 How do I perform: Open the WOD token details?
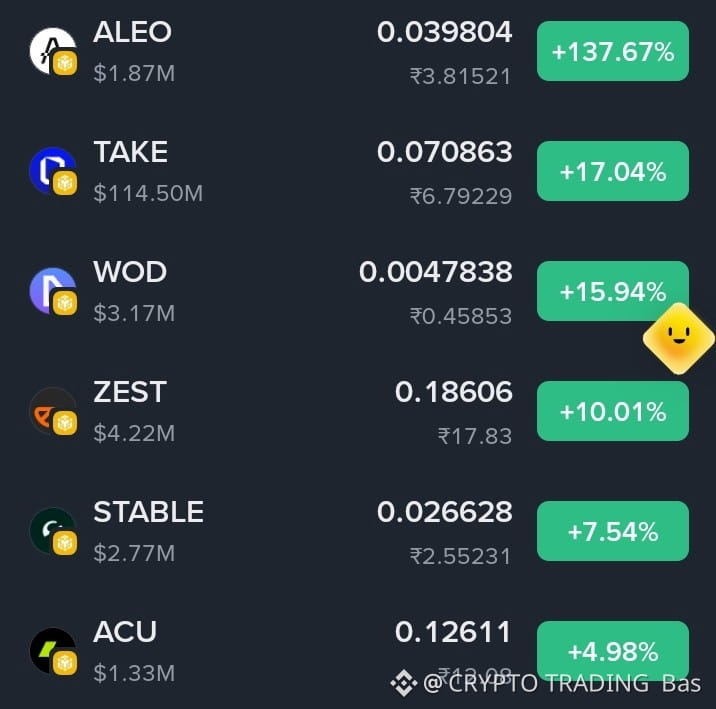point(358,291)
